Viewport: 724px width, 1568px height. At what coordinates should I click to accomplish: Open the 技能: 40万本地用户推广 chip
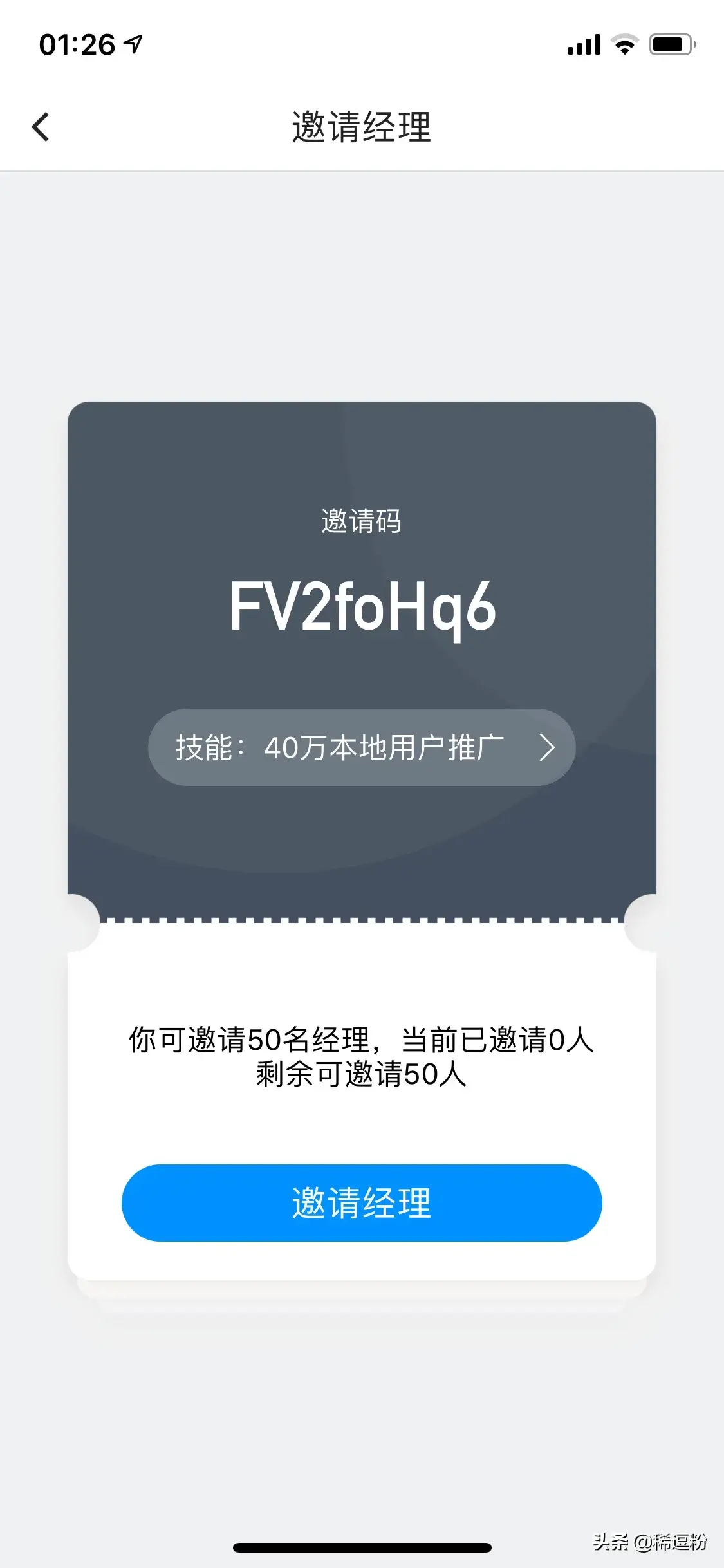click(362, 747)
